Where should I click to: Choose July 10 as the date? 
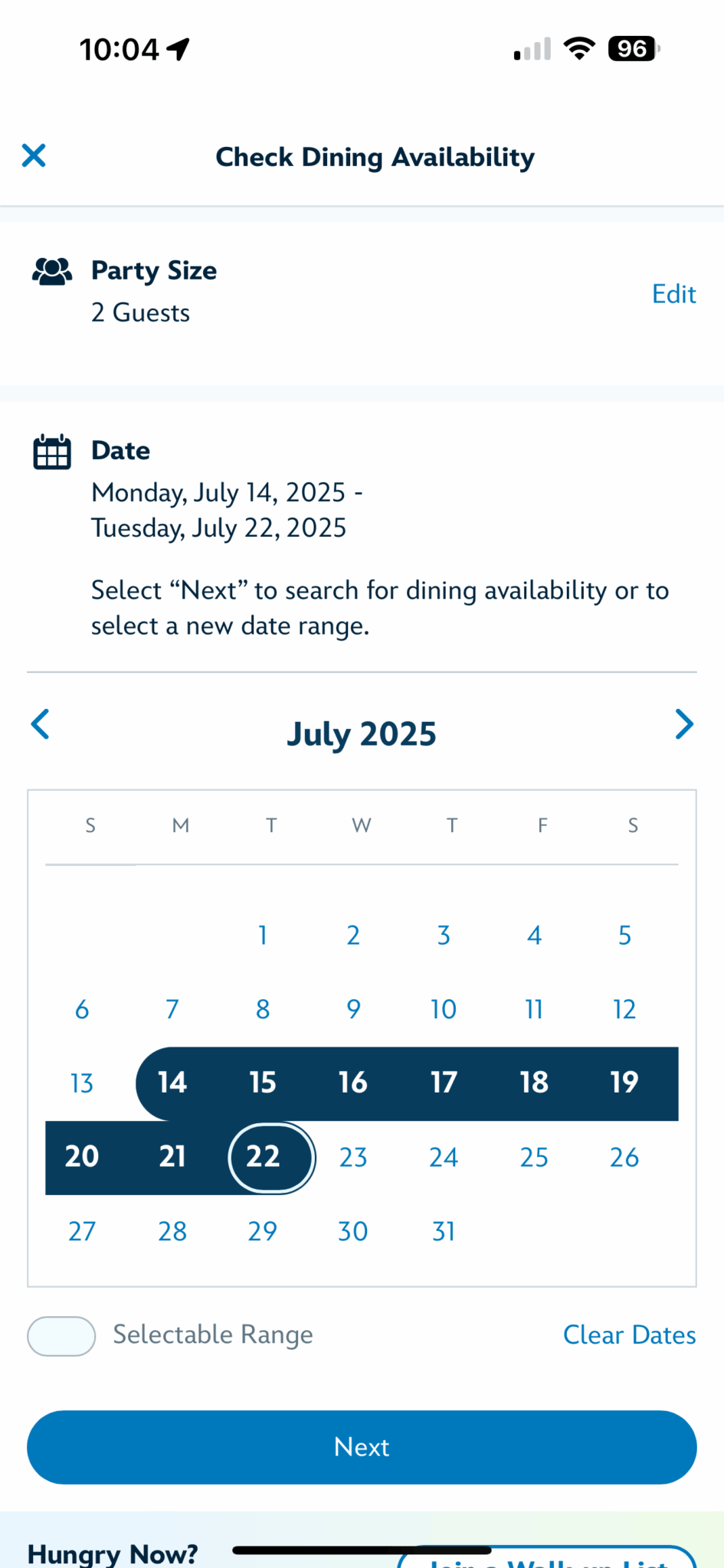(444, 1009)
